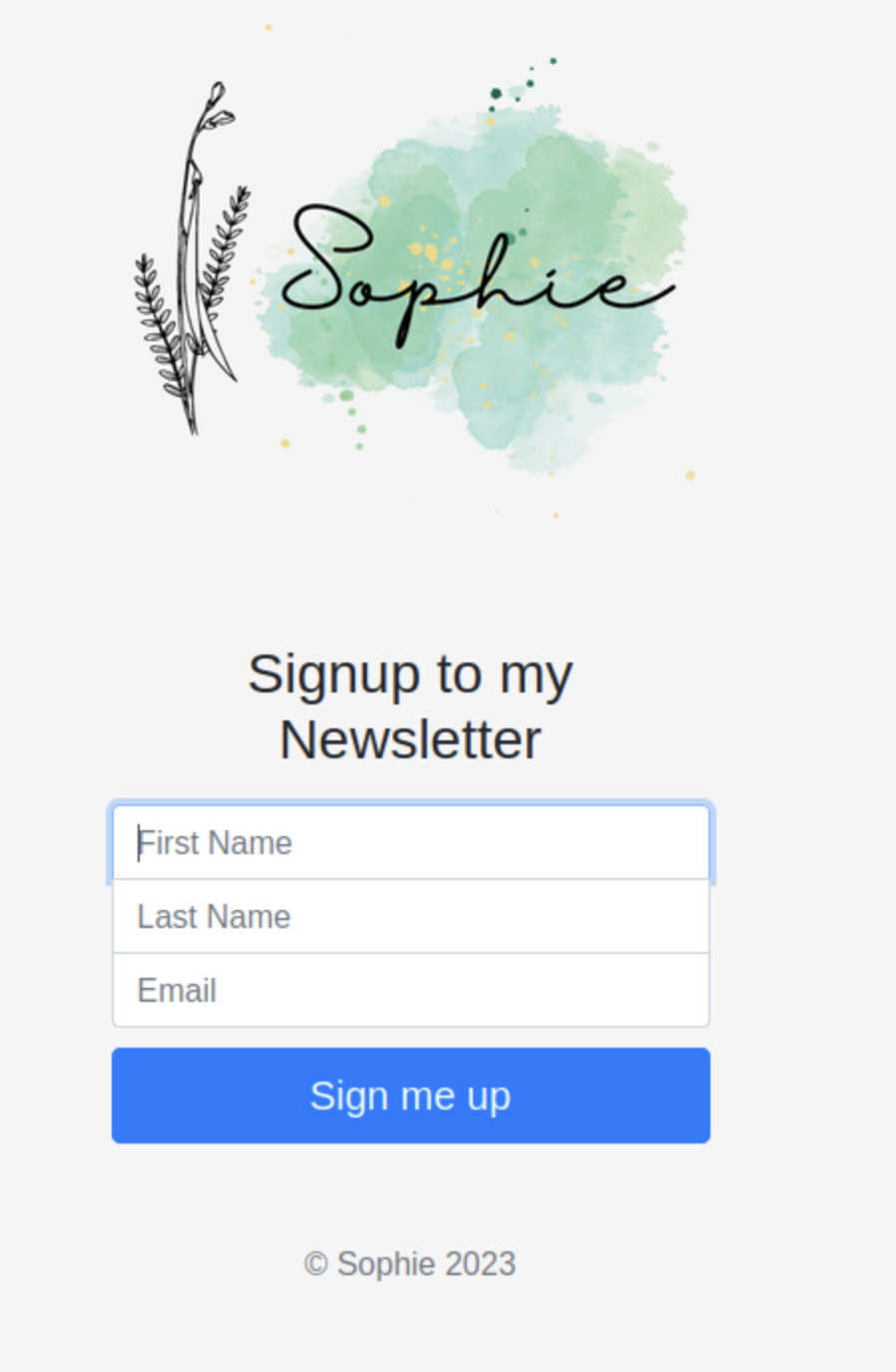The width and height of the screenshot is (896, 1372).
Task: Activate the blue Sign me up button
Action: click(410, 1095)
